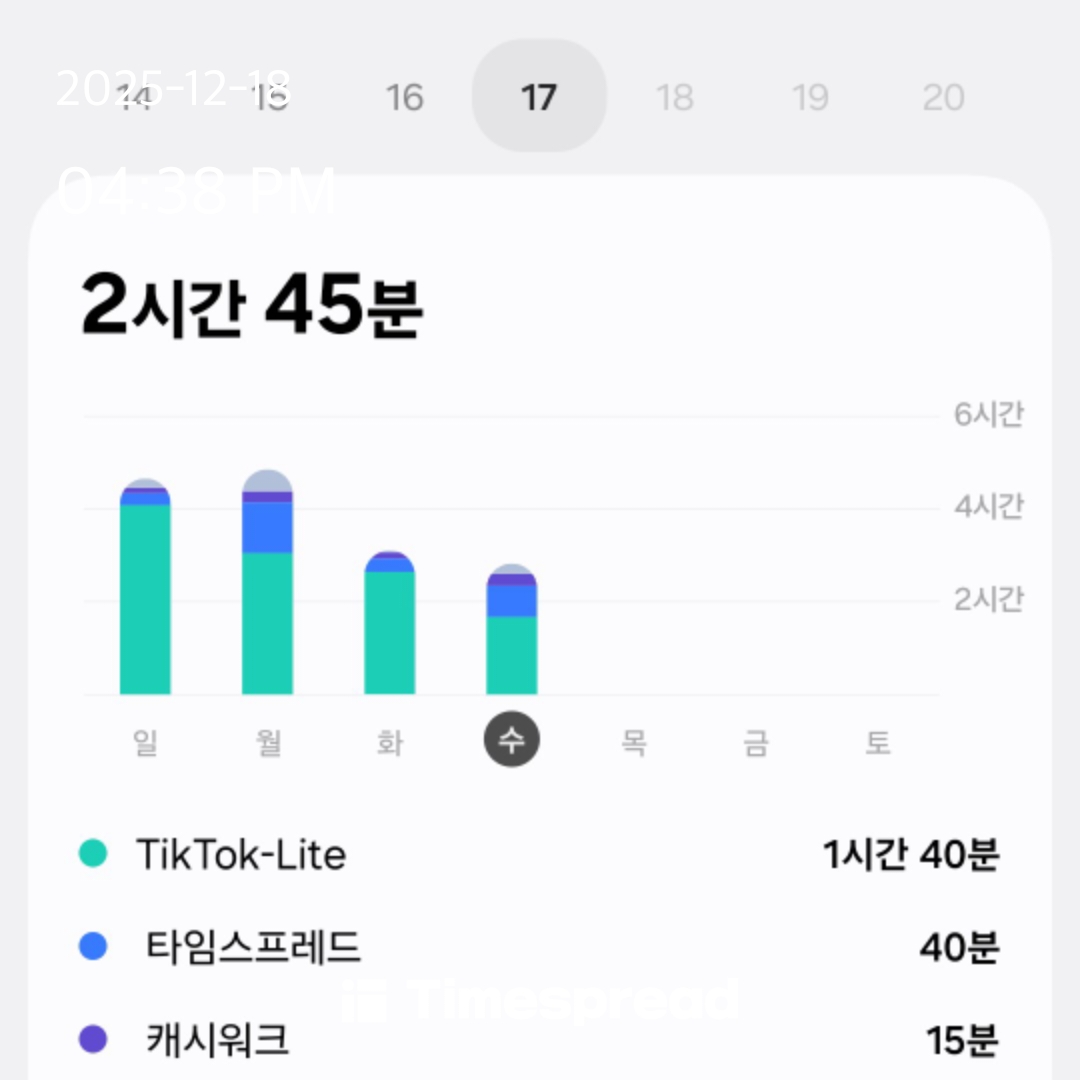Select date 14 in the week strip
Screen dimensions: 1080x1080
point(135,98)
